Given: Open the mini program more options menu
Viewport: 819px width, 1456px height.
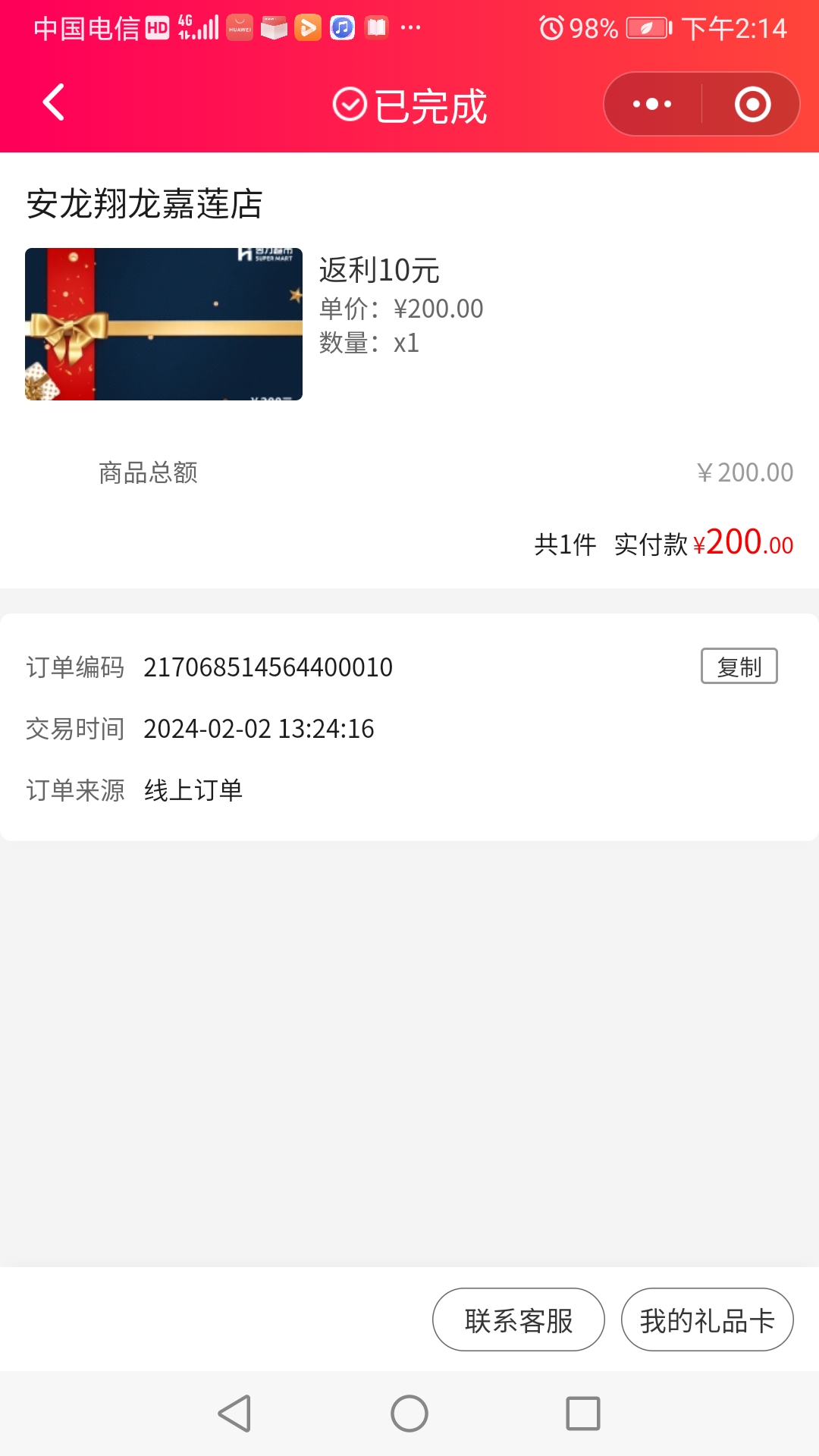Looking at the screenshot, I should [652, 104].
